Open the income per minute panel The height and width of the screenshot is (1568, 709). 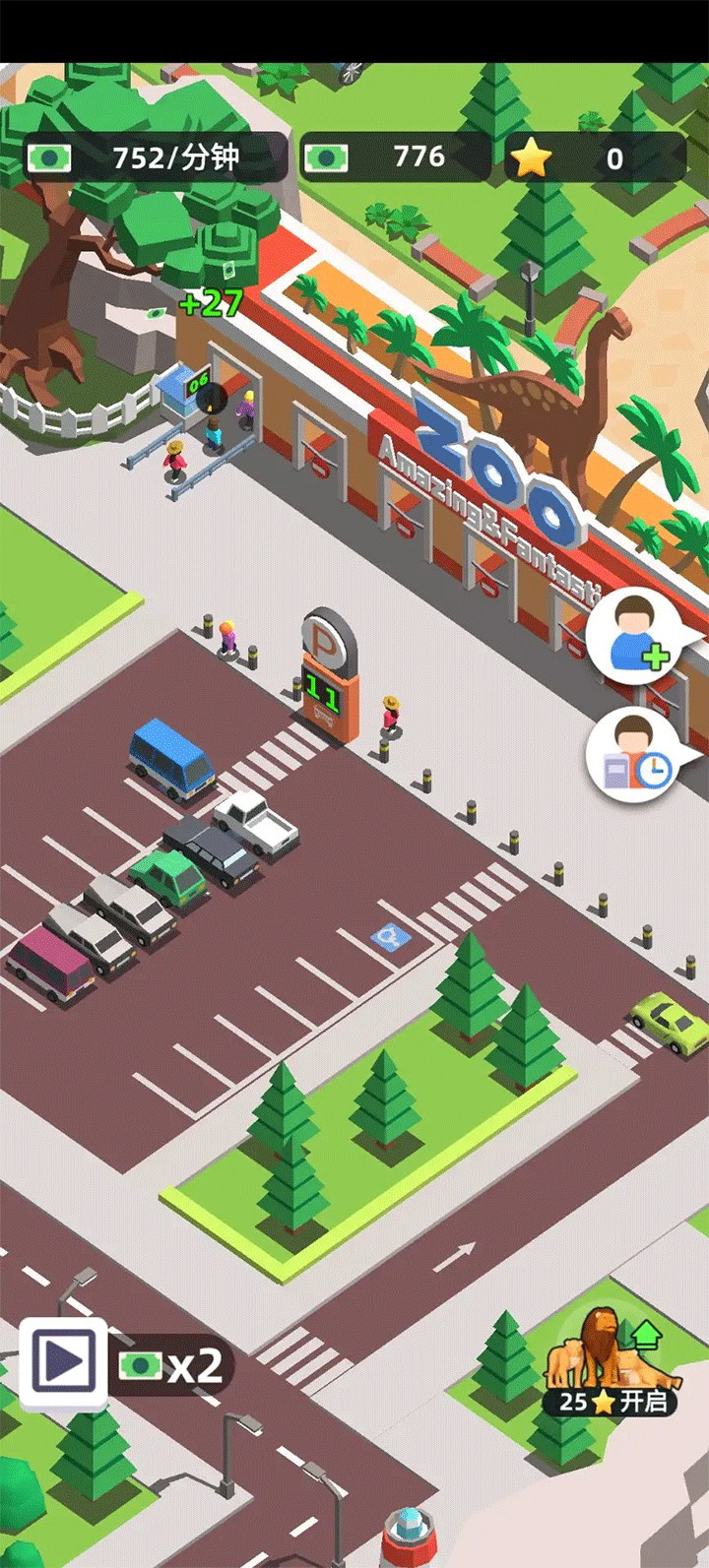156,157
